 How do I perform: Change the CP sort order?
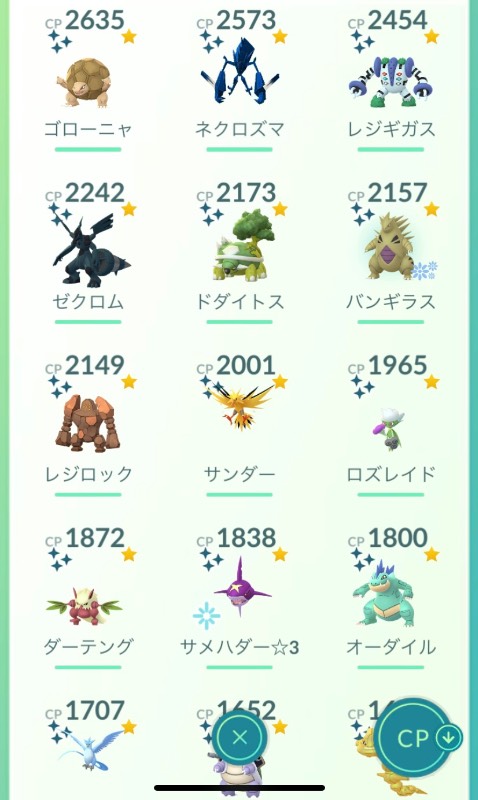[x=418, y=738]
